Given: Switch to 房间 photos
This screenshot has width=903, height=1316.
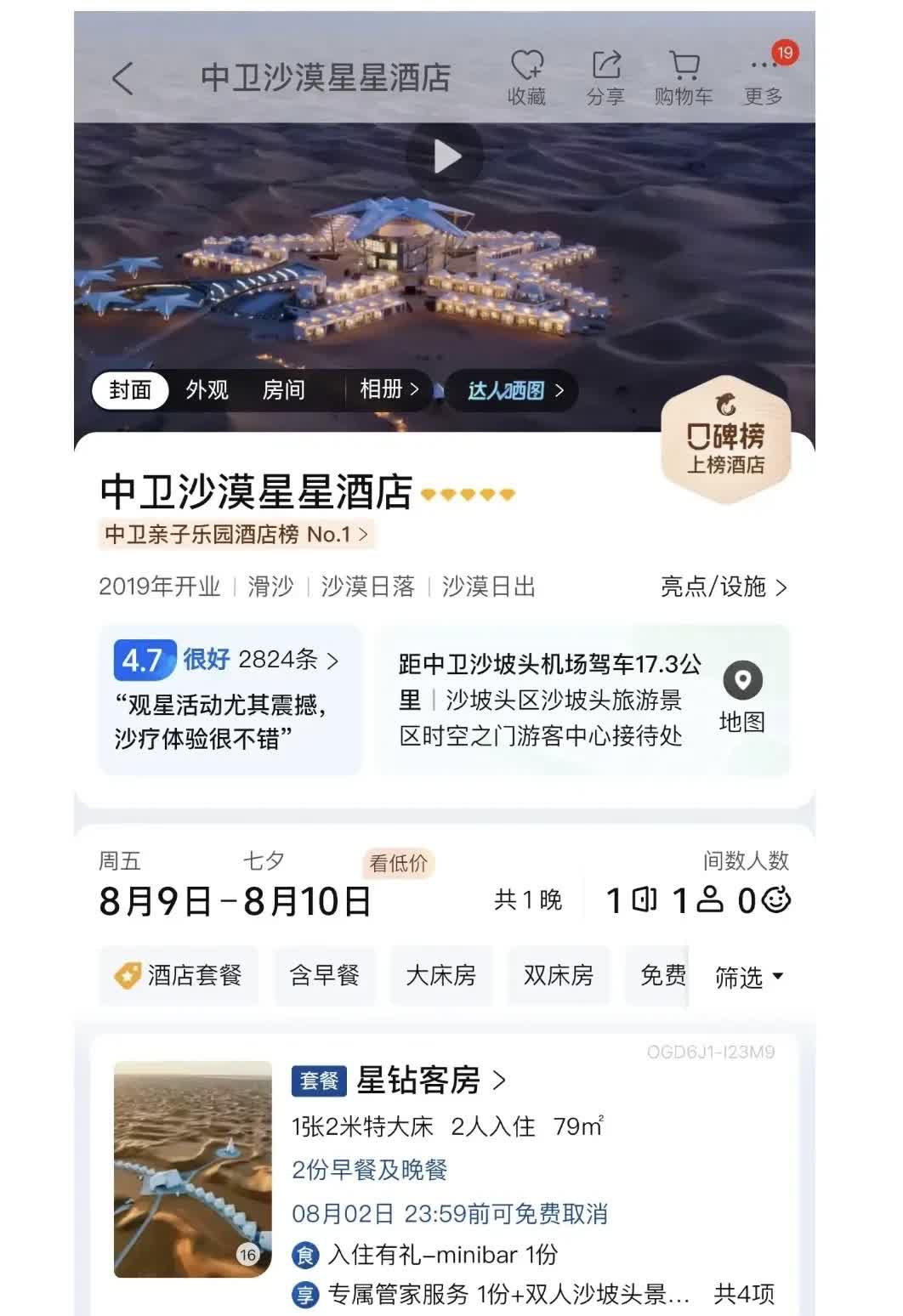Looking at the screenshot, I should click(x=283, y=390).
